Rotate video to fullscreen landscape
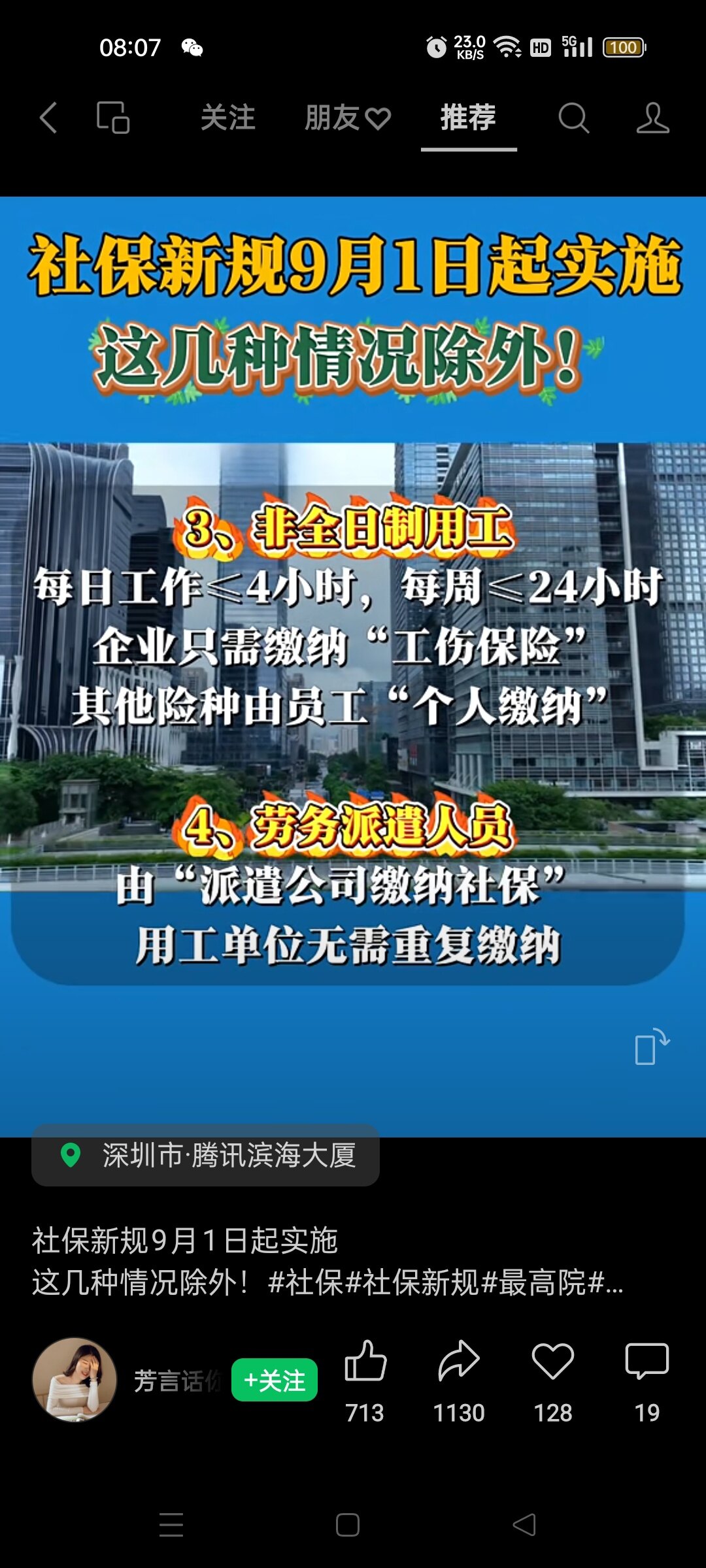 pos(652,1047)
